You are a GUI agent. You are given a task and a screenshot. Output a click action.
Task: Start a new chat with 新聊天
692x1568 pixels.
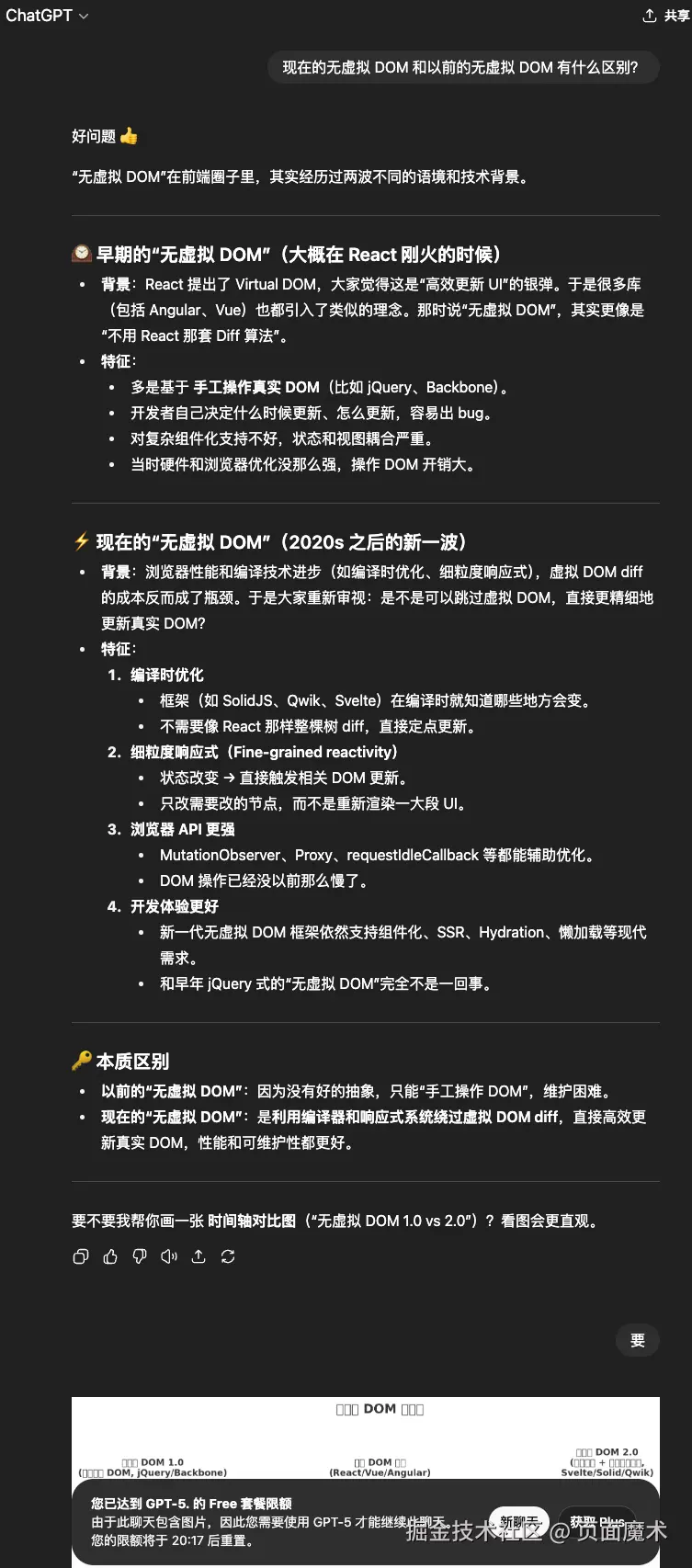click(519, 1522)
